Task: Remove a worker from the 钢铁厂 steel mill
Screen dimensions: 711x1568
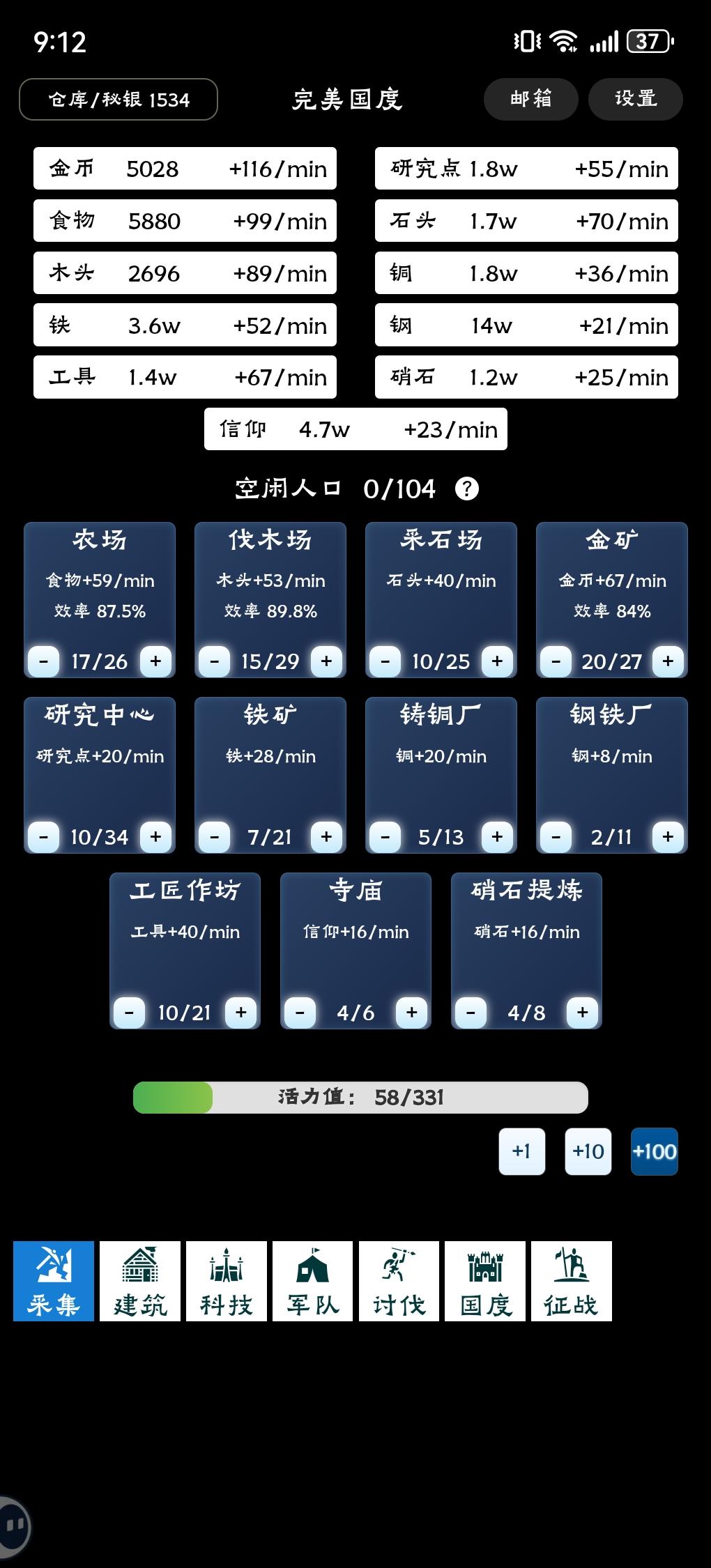Action: pos(556,836)
